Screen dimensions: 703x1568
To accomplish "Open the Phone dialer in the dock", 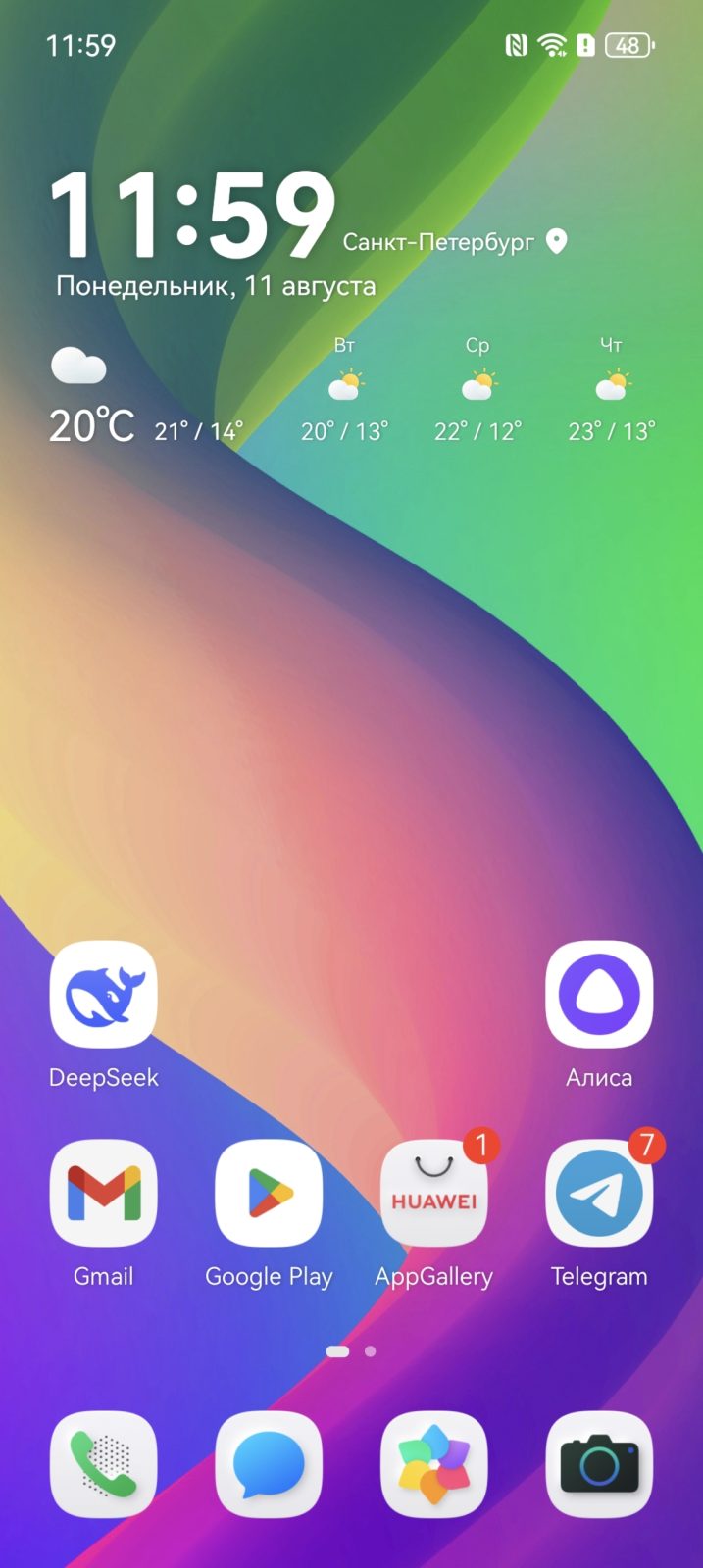I will [x=103, y=1465].
